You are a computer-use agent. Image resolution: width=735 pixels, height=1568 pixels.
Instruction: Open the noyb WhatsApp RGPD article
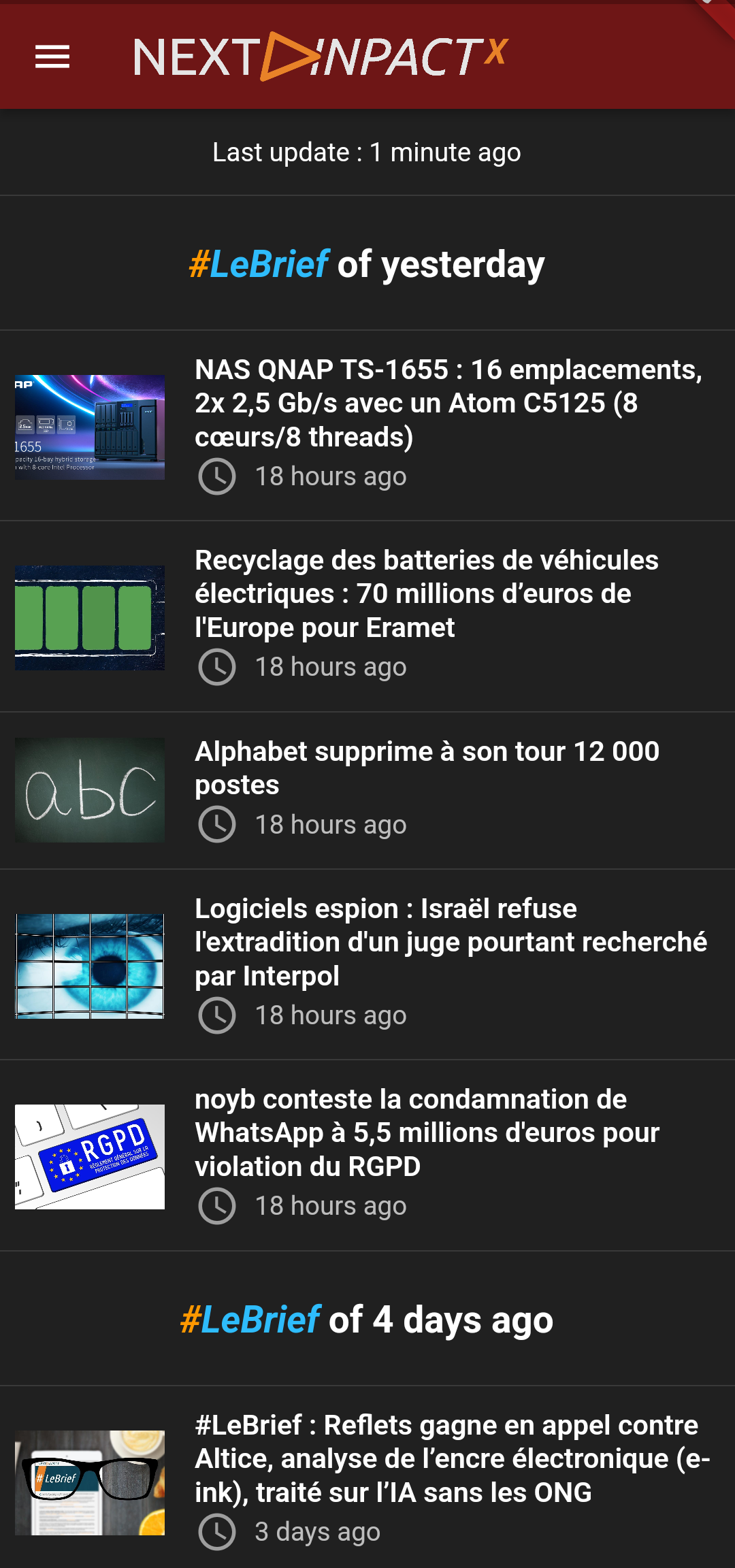coord(427,1132)
